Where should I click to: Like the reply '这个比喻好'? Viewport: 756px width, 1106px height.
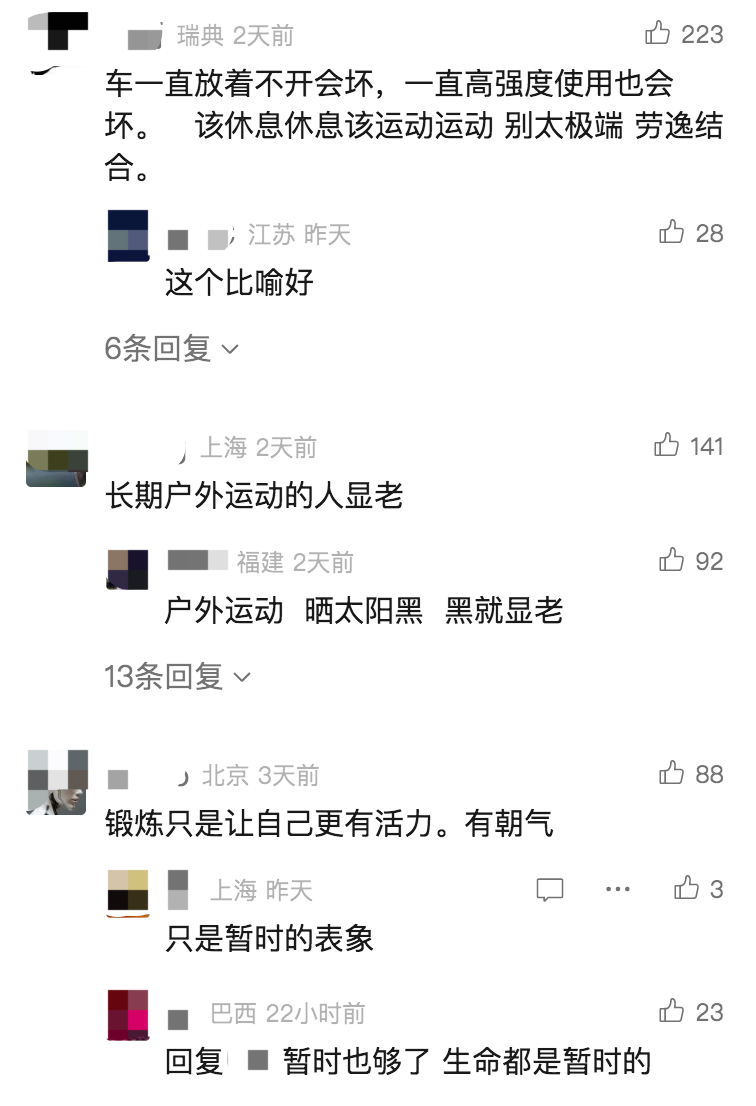672,233
